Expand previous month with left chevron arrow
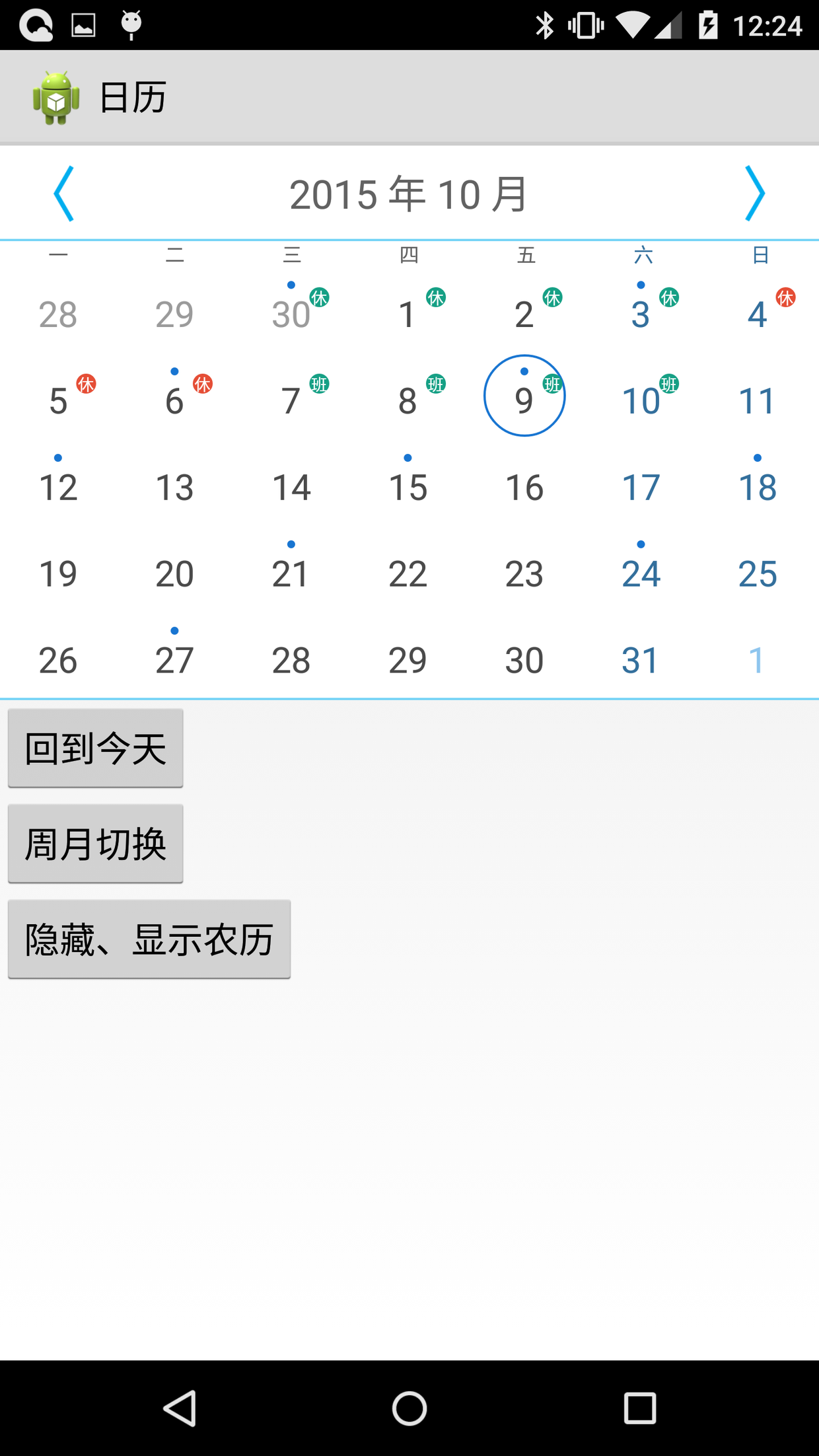The width and height of the screenshot is (819, 1456). click(63, 194)
